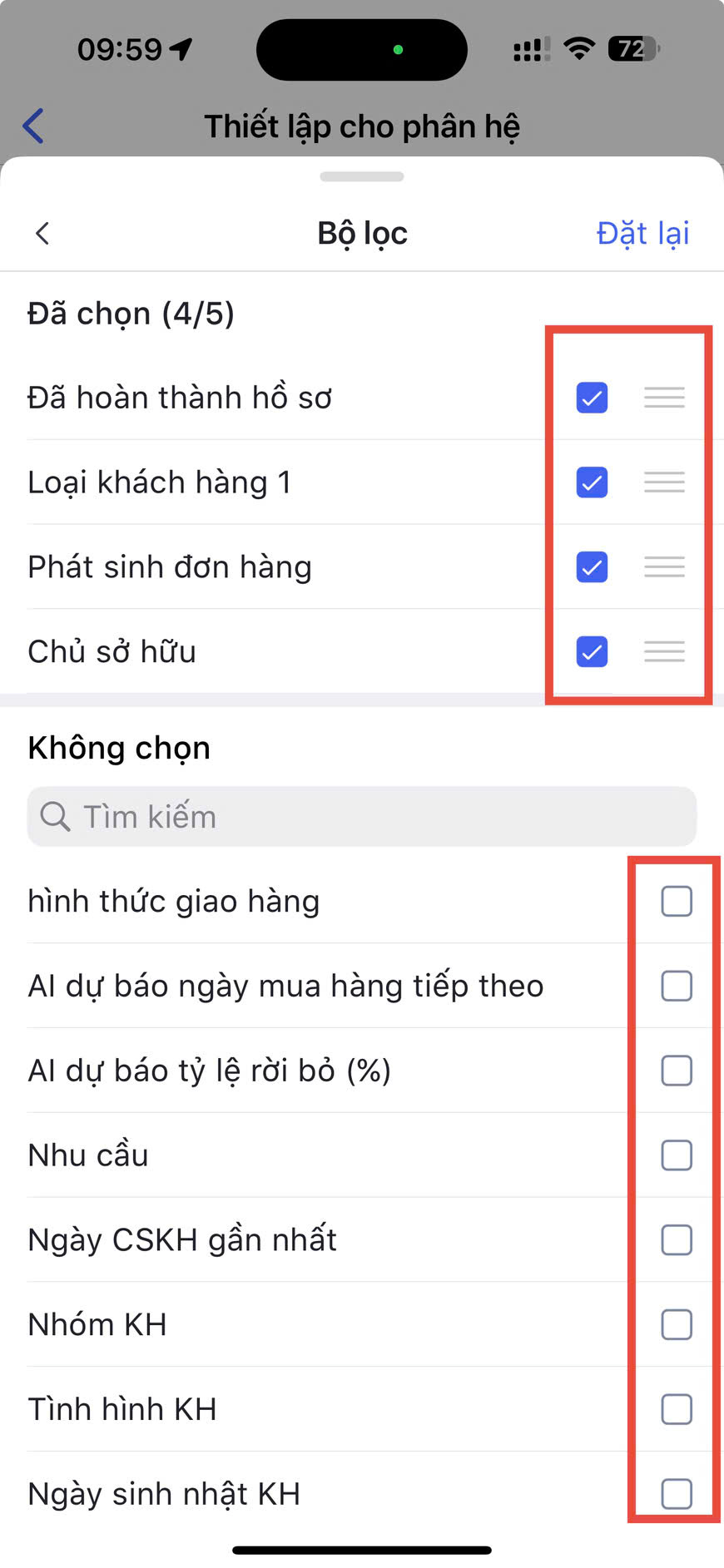This screenshot has height=1568, width=724.
Task: Select AI dự báo ngày mua hàng tiếp theo
Action: (x=676, y=986)
